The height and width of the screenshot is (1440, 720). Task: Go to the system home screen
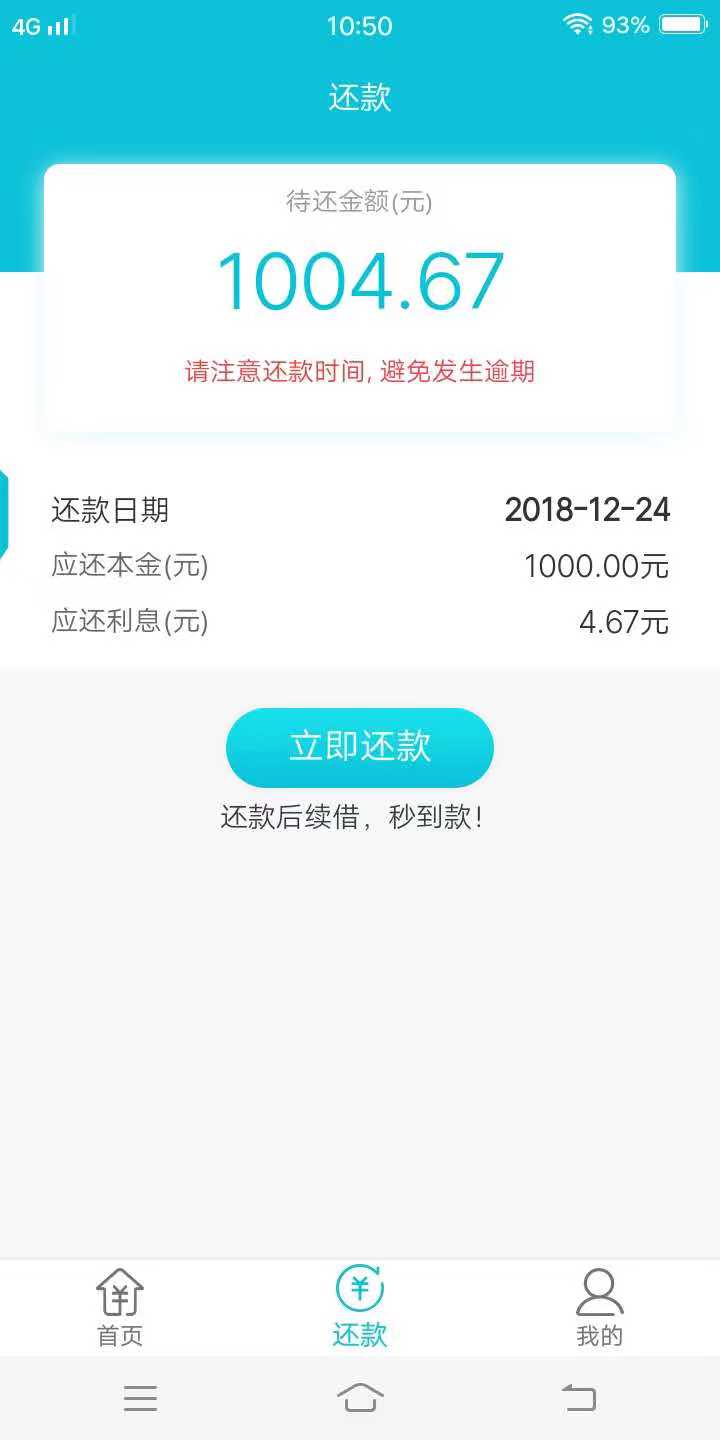(x=360, y=1397)
